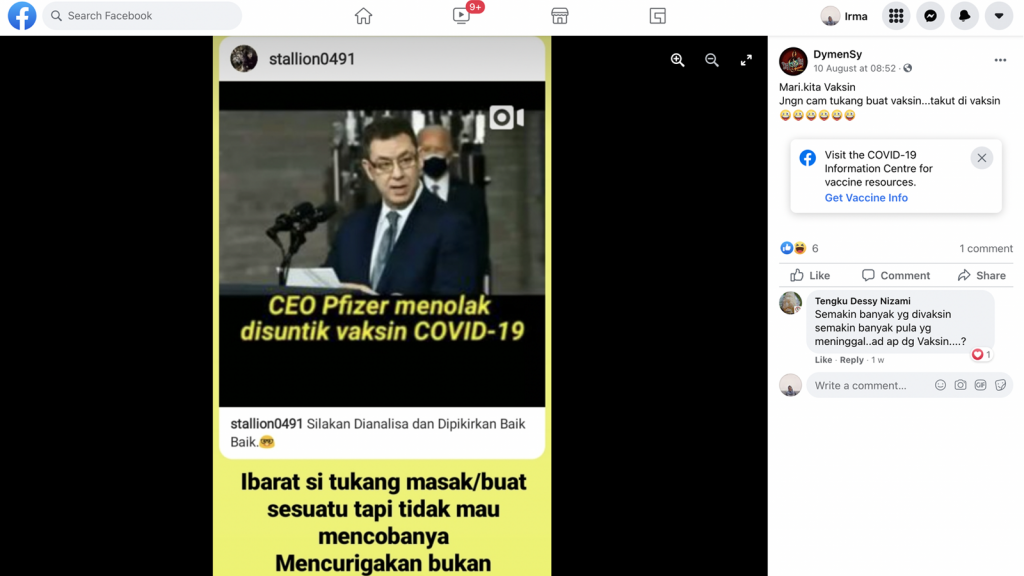Zoom out of the photo
The height and width of the screenshot is (576, 1024).
coord(711,60)
